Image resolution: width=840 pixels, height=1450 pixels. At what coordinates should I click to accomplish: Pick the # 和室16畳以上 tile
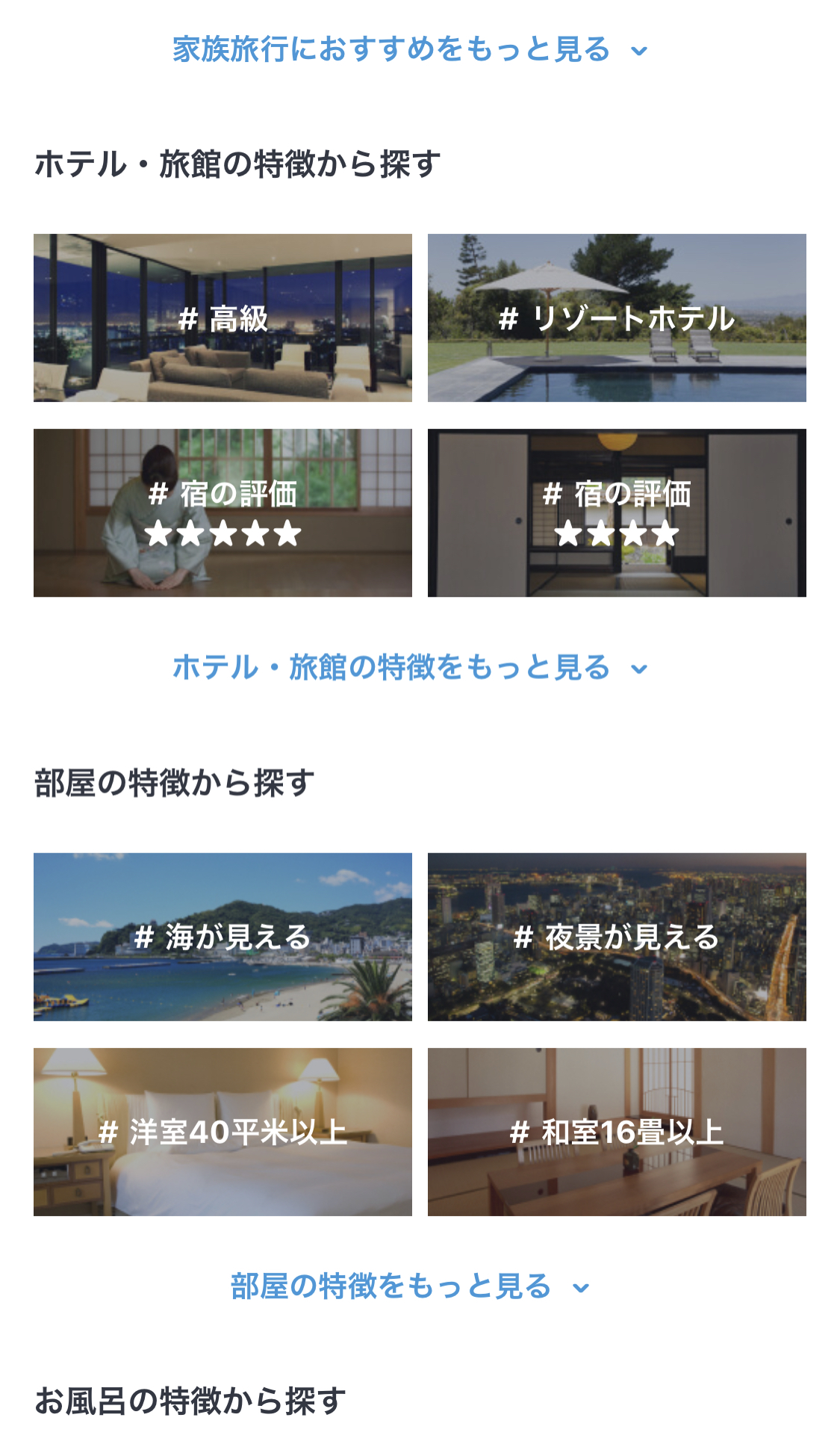click(617, 1132)
